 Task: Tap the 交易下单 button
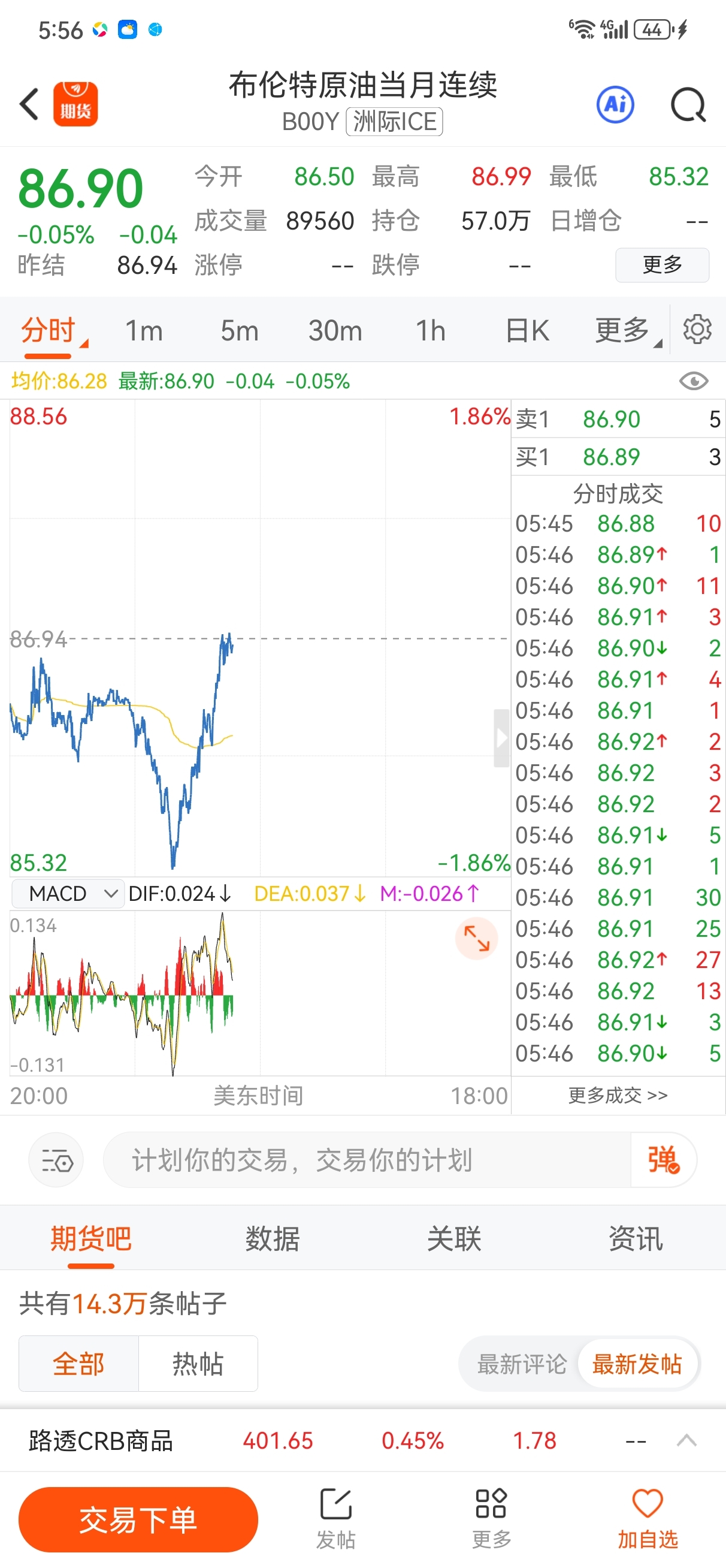click(x=138, y=1519)
